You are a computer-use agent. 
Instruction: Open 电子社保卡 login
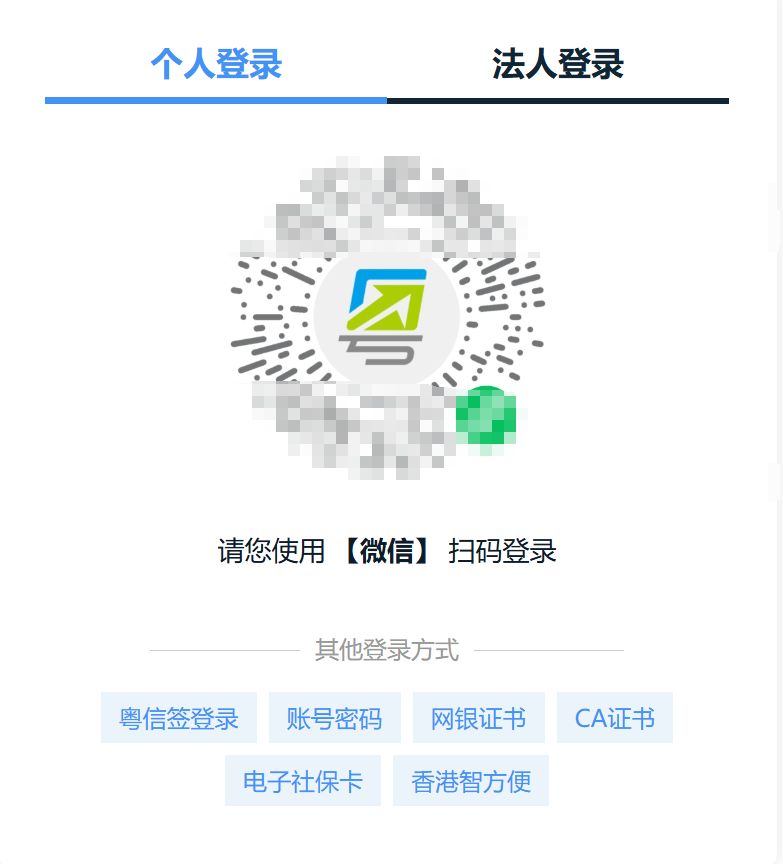302,781
